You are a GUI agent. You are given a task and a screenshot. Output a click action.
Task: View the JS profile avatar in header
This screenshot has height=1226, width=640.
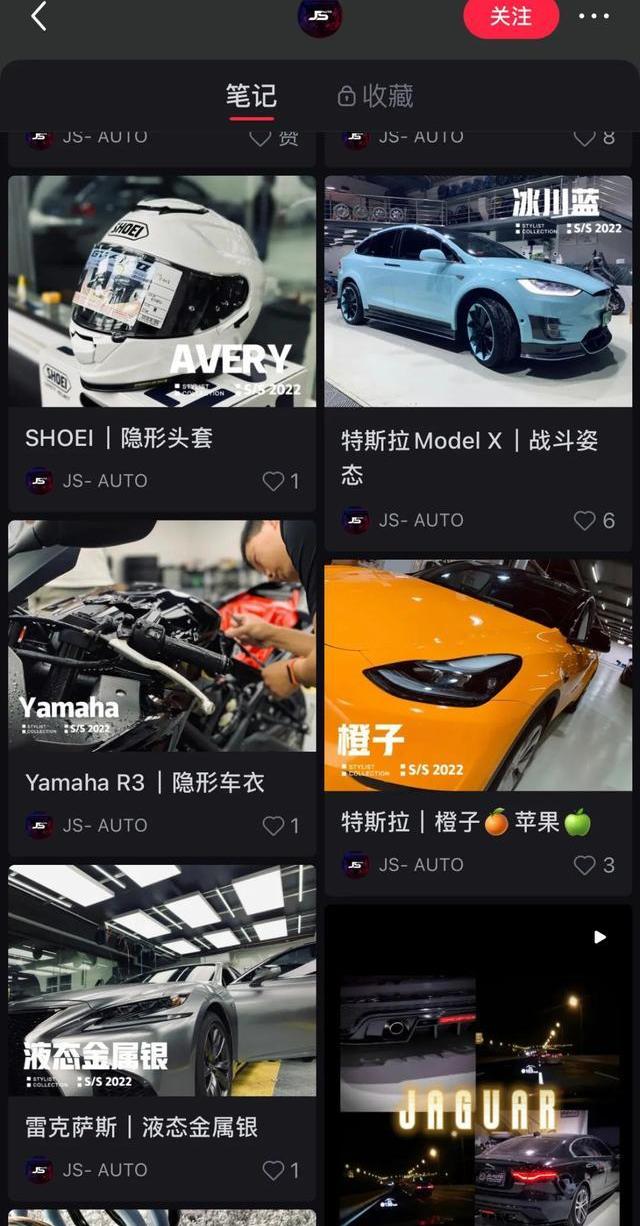pyautogui.click(x=320, y=17)
